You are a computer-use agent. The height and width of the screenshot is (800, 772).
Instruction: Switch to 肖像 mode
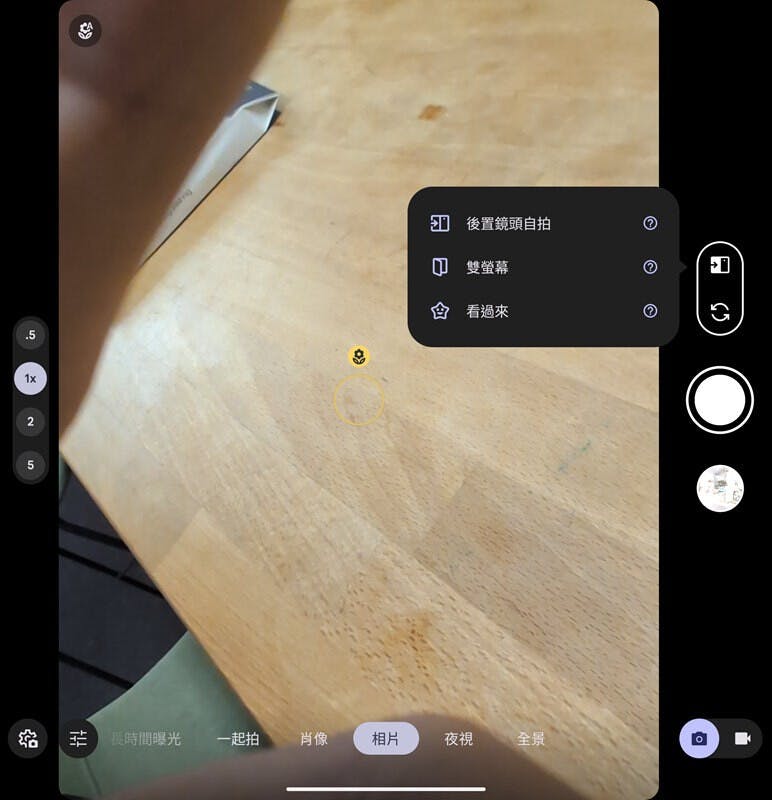[314, 739]
